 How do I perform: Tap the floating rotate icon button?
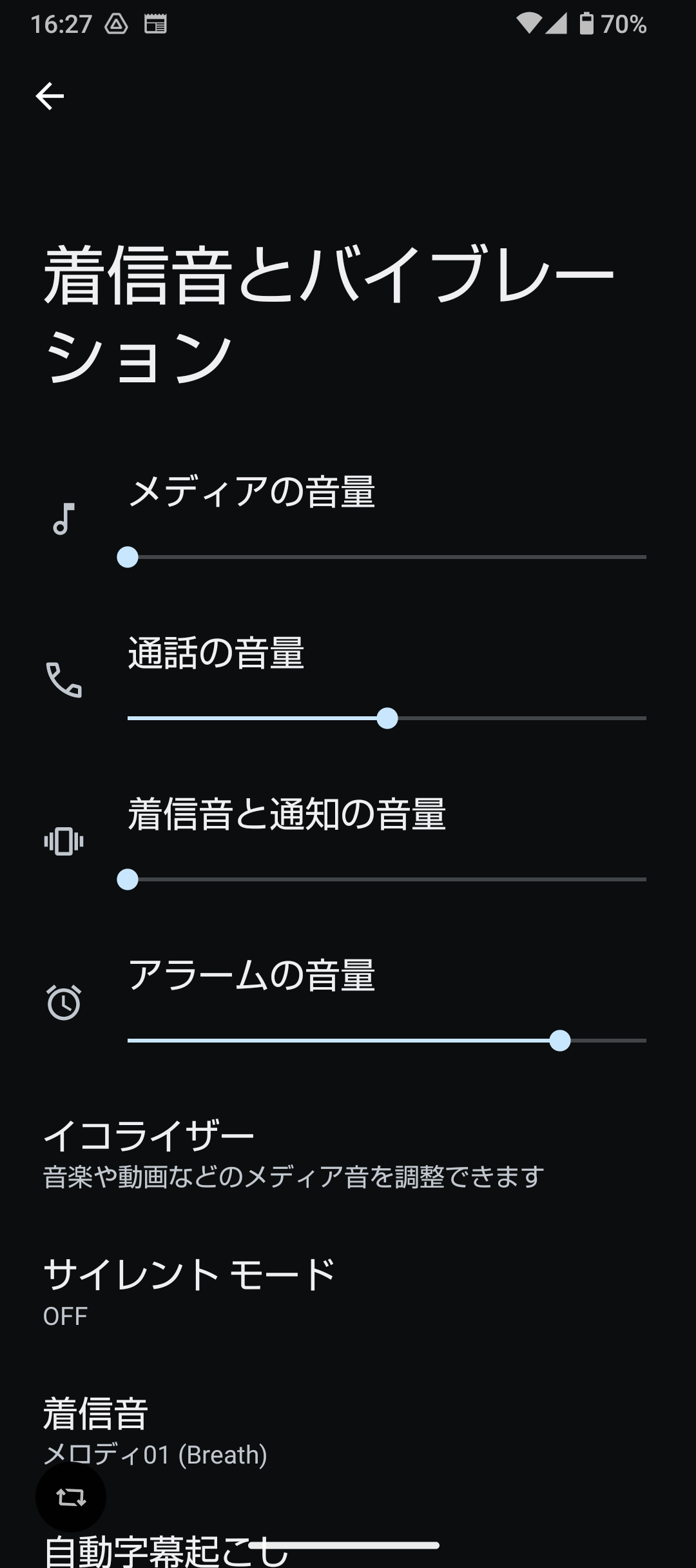pyautogui.click(x=71, y=1497)
